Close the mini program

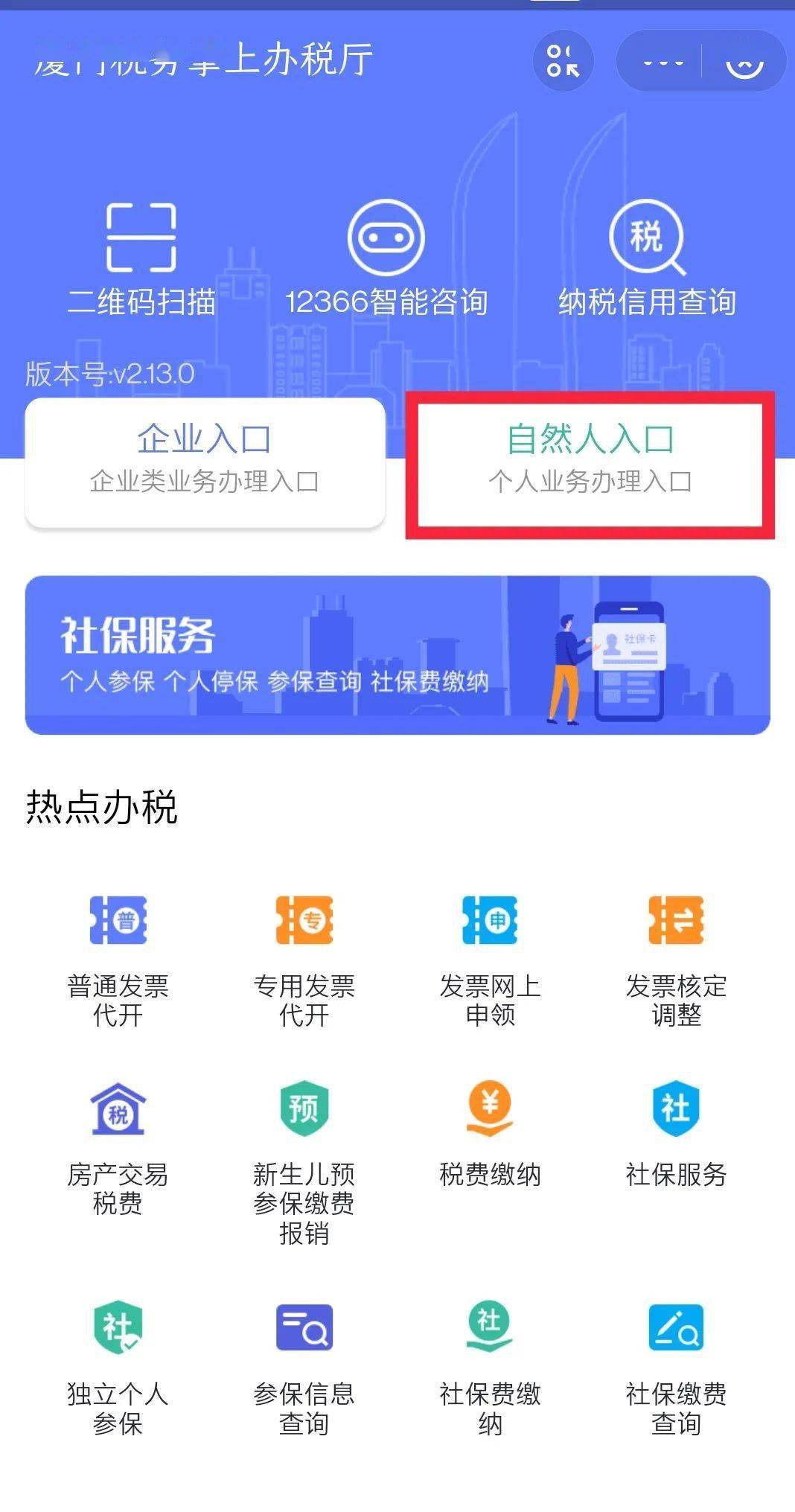[744, 61]
